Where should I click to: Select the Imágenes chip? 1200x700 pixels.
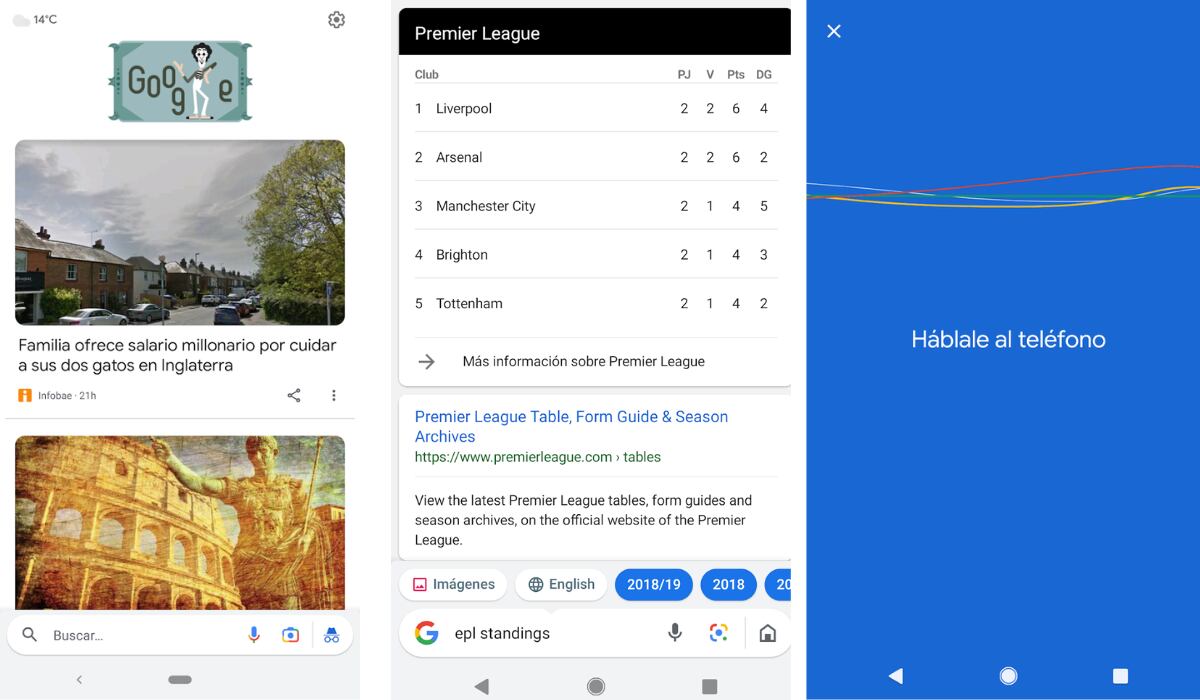454,585
